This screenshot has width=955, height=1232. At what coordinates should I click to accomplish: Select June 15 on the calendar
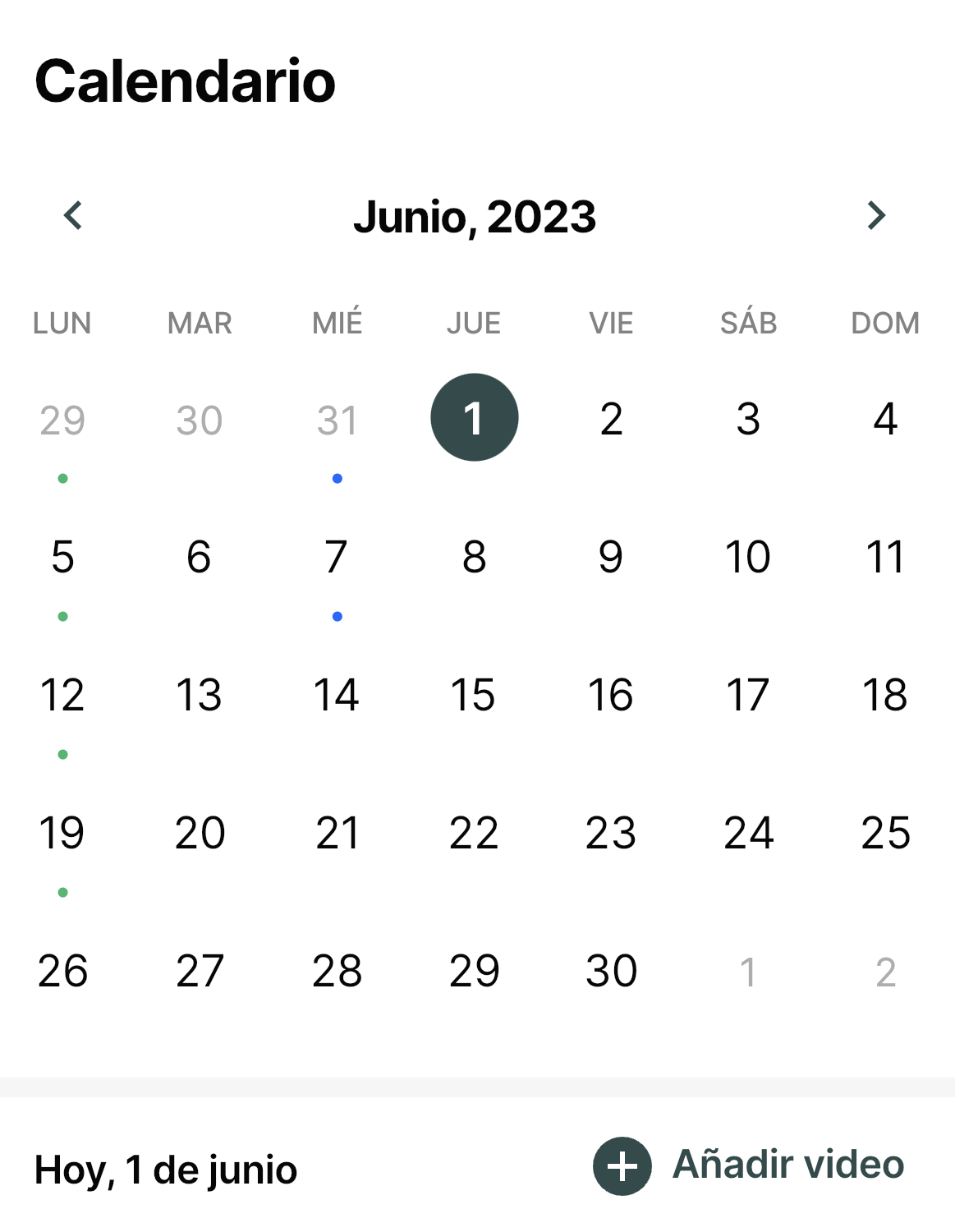coord(474,696)
